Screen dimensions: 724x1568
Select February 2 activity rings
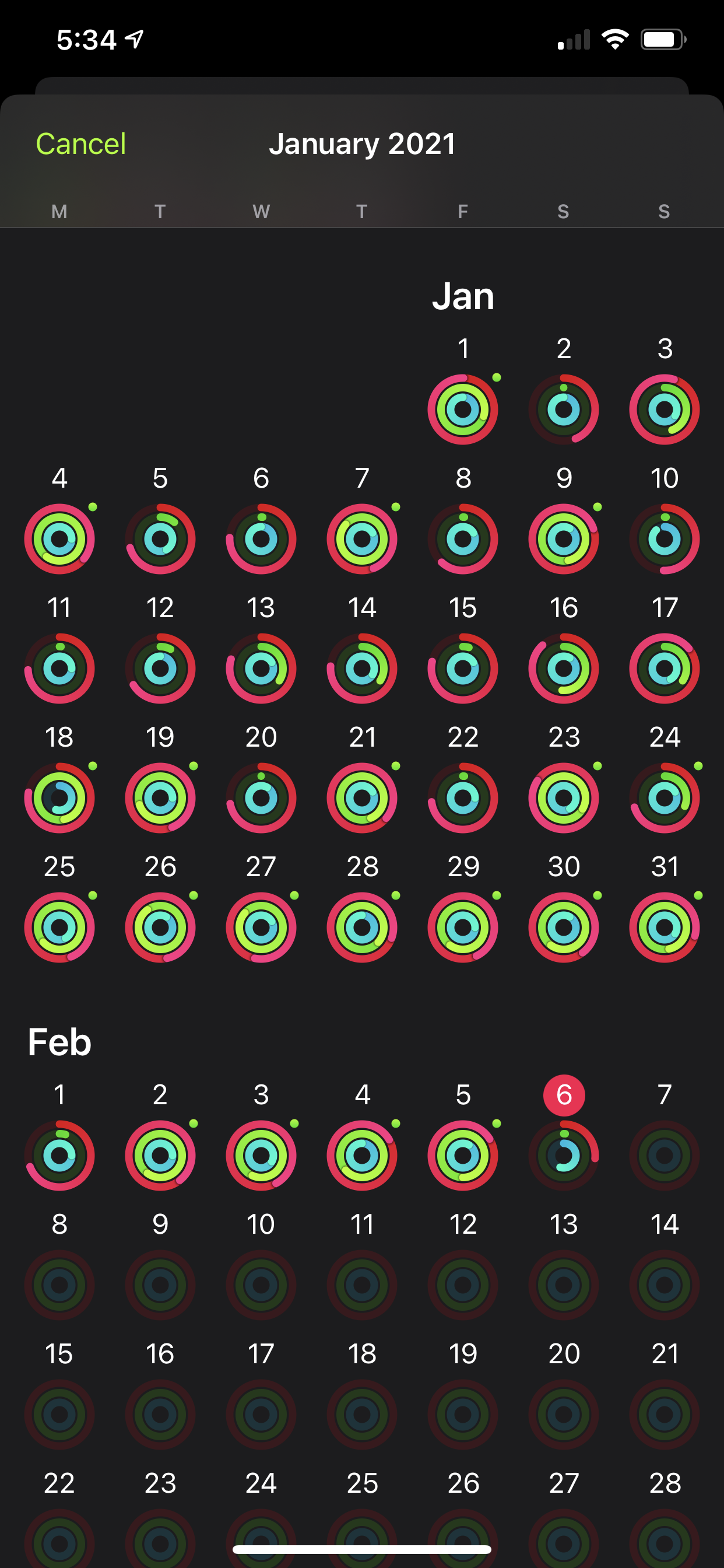tap(160, 1156)
